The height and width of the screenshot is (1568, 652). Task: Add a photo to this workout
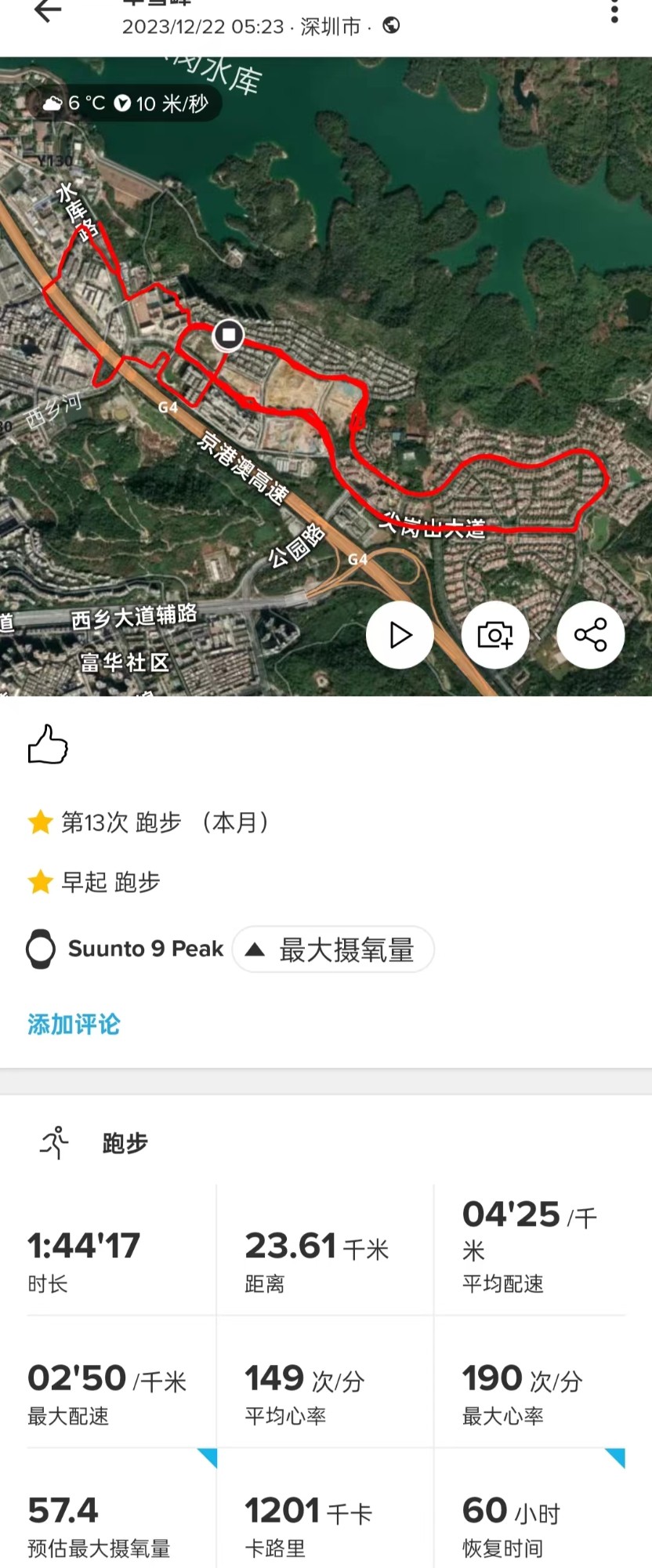[495, 635]
